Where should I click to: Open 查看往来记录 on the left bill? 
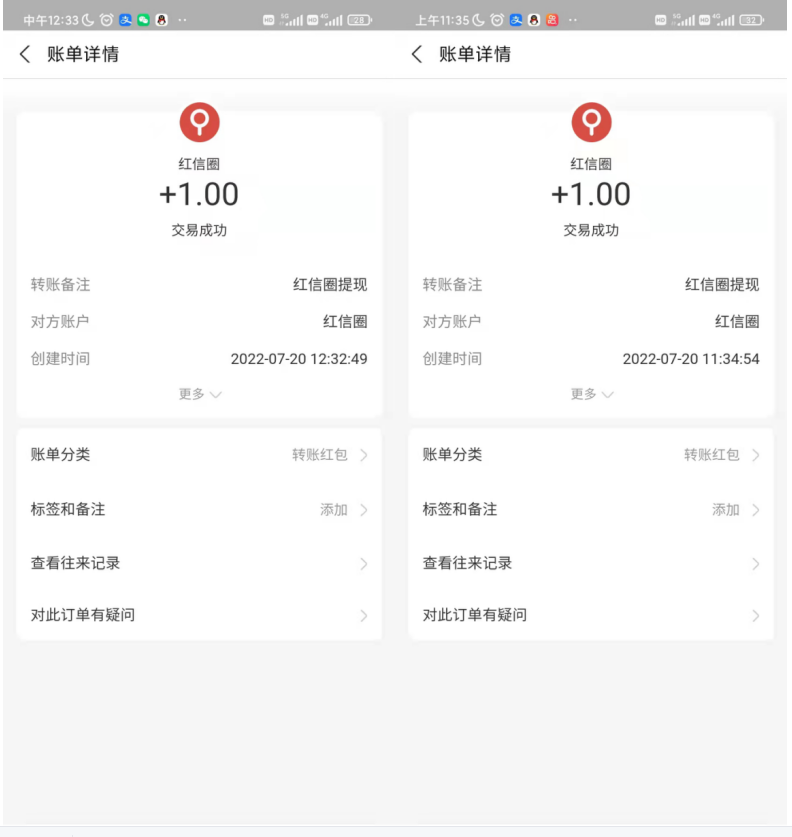click(198, 562)
